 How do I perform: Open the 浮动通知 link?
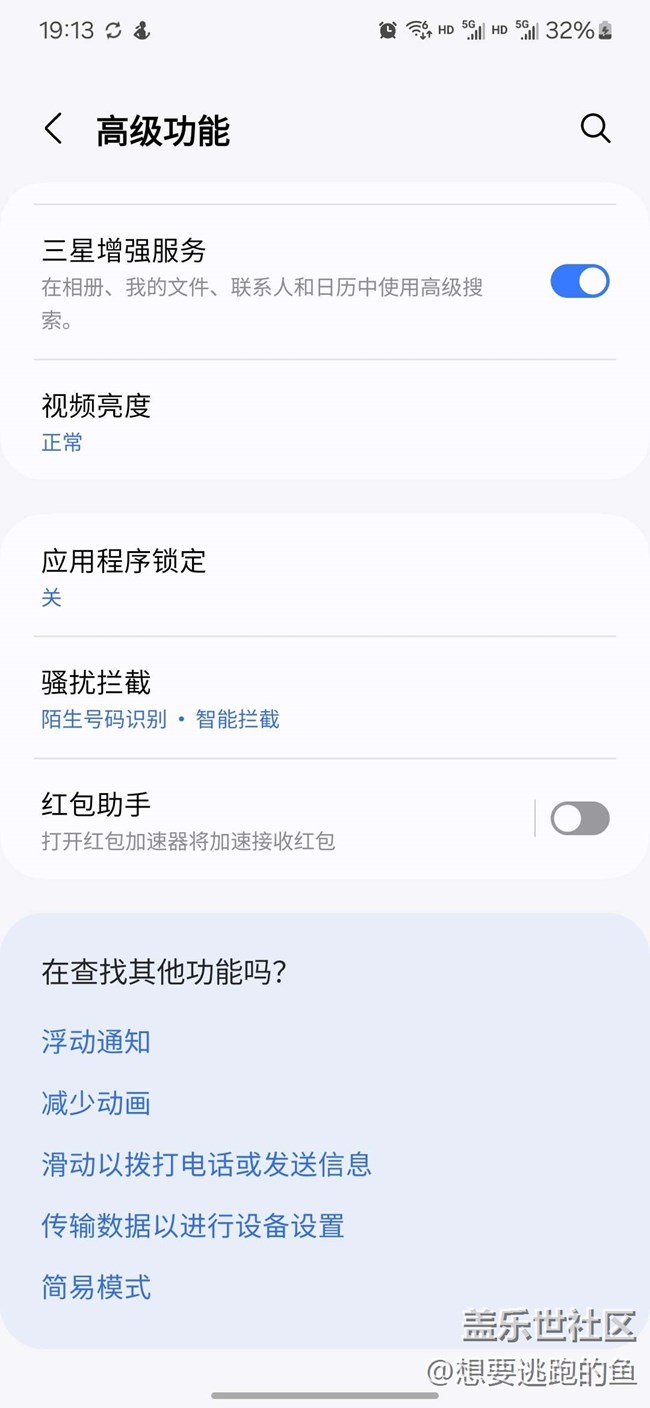pos(96,1042)
